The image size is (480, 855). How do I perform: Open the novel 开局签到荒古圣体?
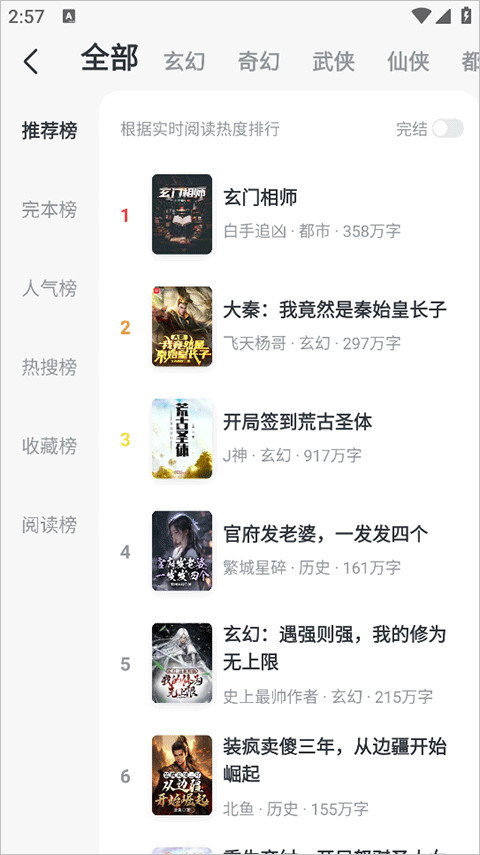(289, 439)
